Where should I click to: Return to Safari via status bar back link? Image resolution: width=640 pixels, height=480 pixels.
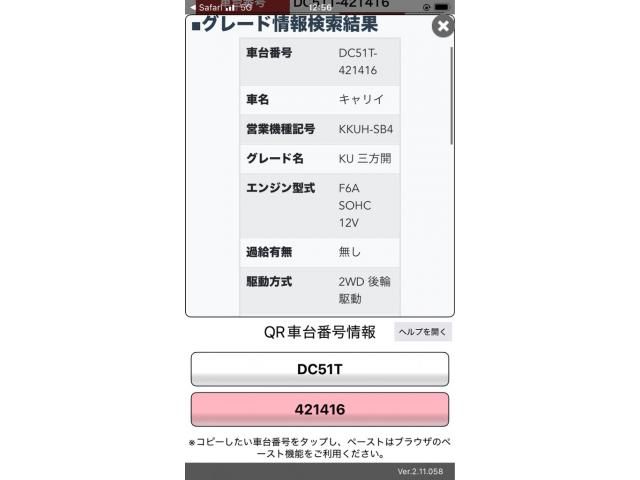pyautogui.click(x=205, y=7)
